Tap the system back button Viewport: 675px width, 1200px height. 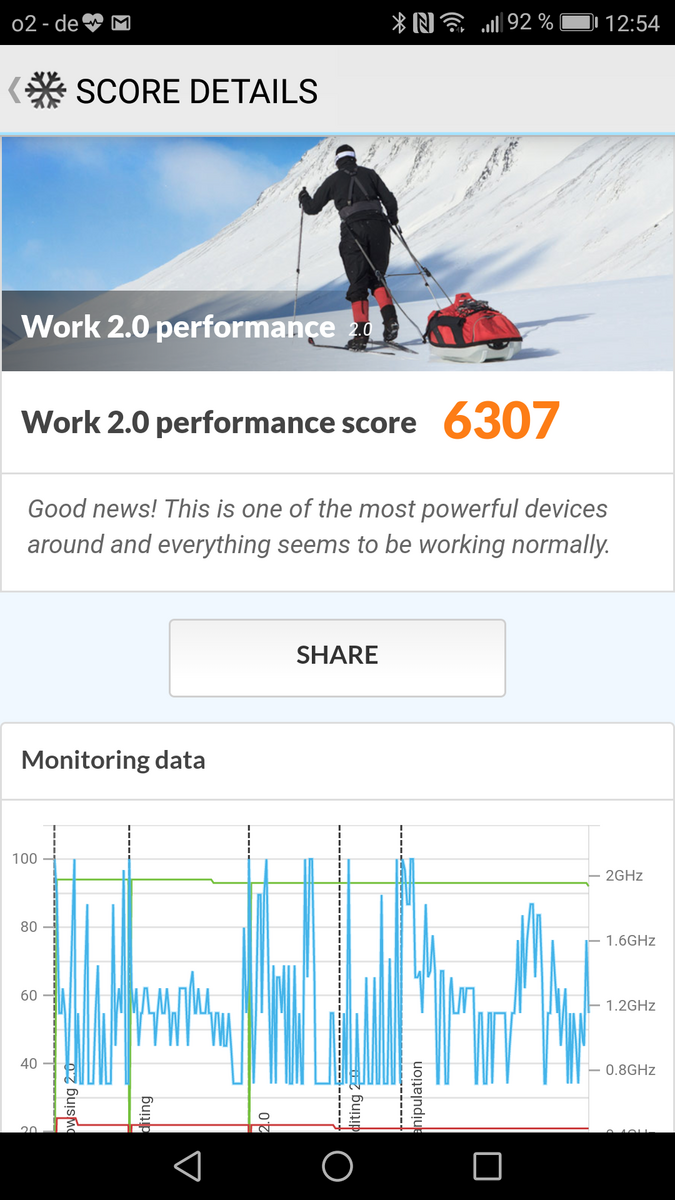pyautogui.click(x=187, y=1165)
